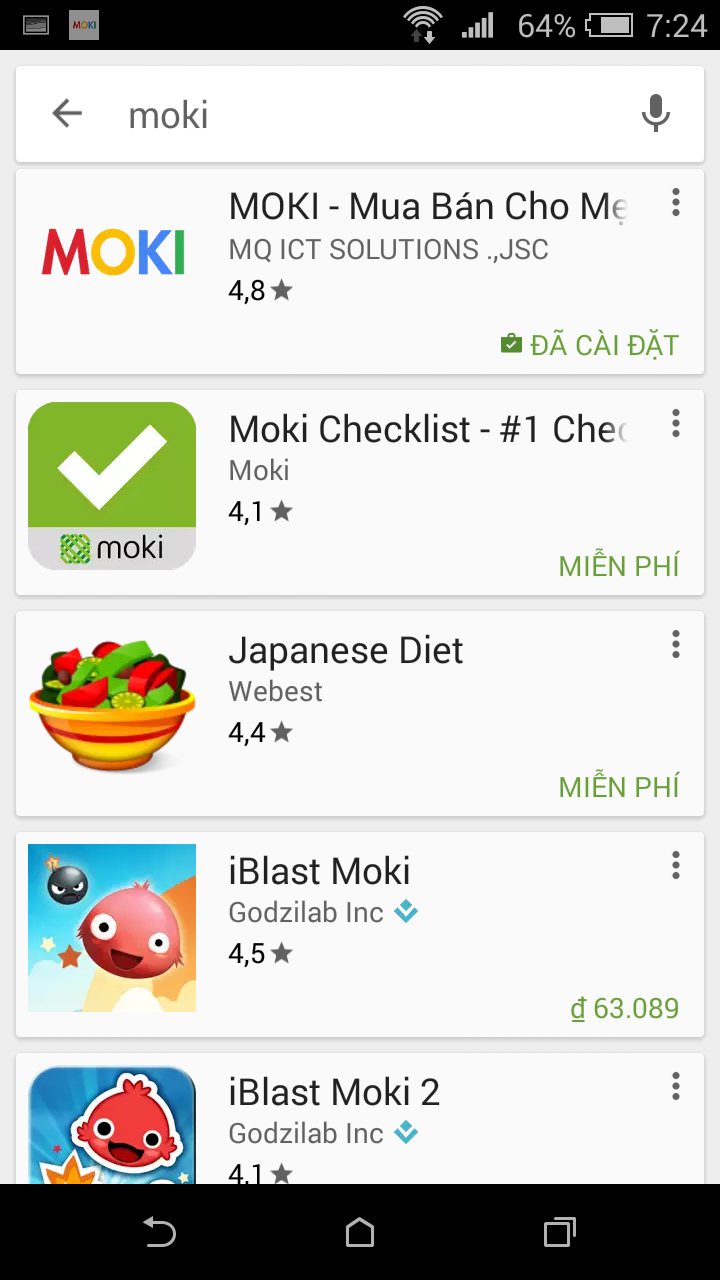Image resolution: width=720 pixels, height=1280 pixels.
Task: Start voice search with the microphone
Action: tap(656, 114)
